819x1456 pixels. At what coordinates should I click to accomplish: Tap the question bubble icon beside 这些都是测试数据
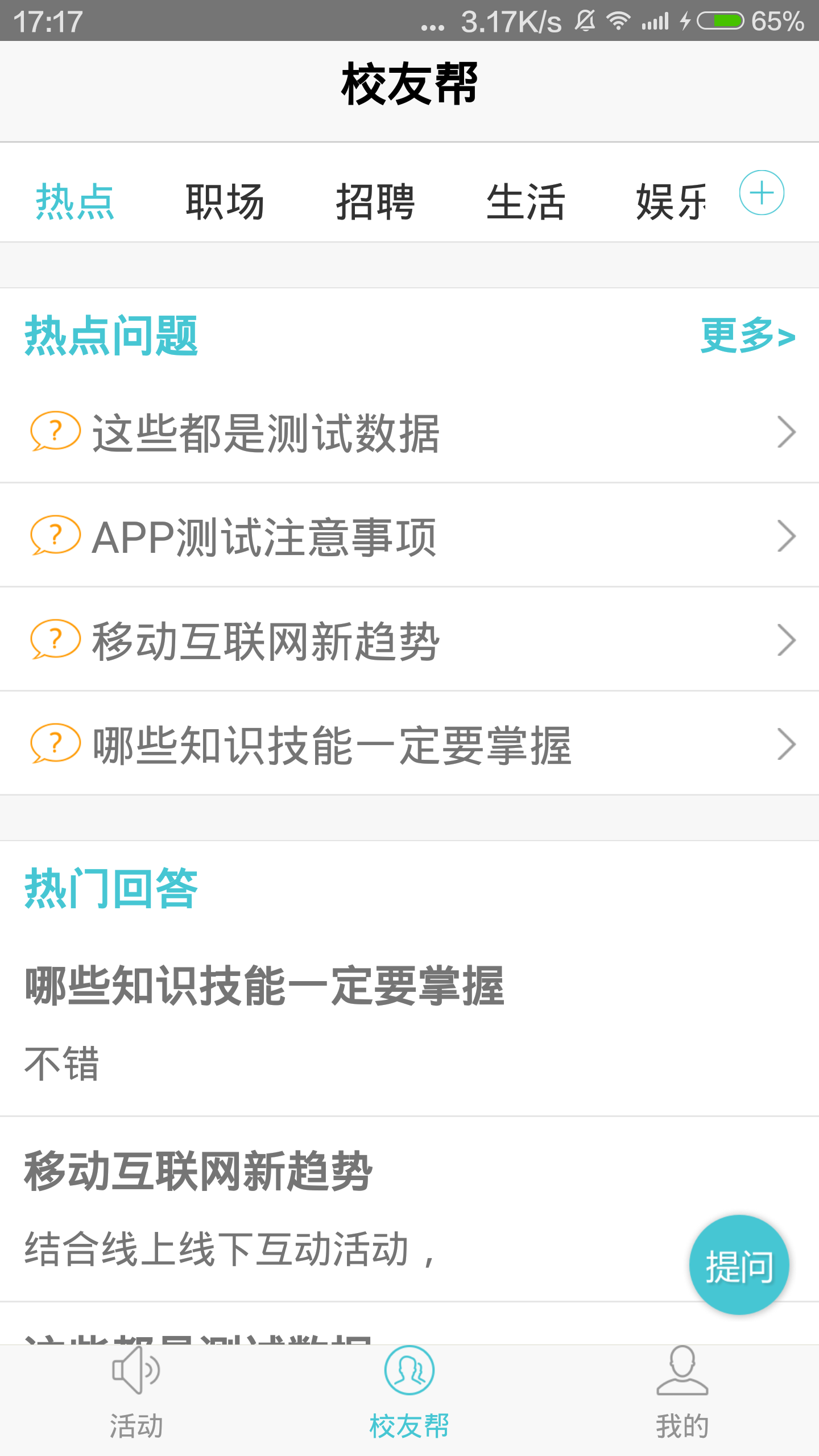click(56, 432)
